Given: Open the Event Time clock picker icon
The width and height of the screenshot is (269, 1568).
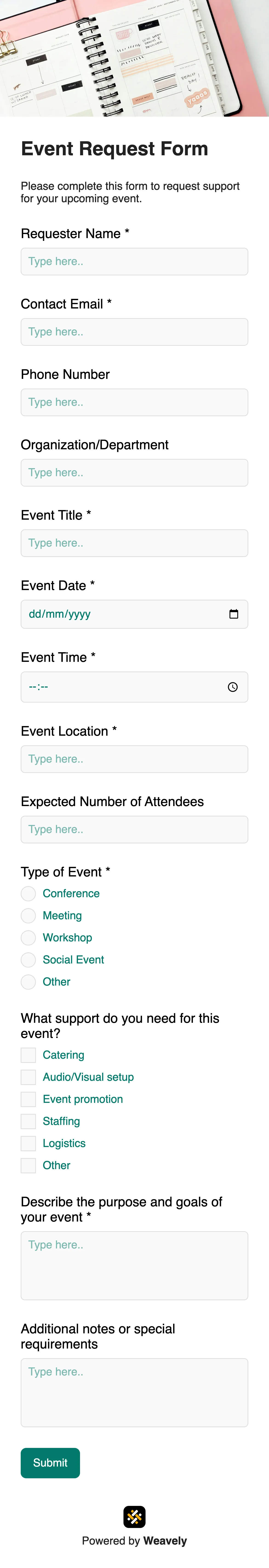Looking at the screenshot, I should point(232,687).
